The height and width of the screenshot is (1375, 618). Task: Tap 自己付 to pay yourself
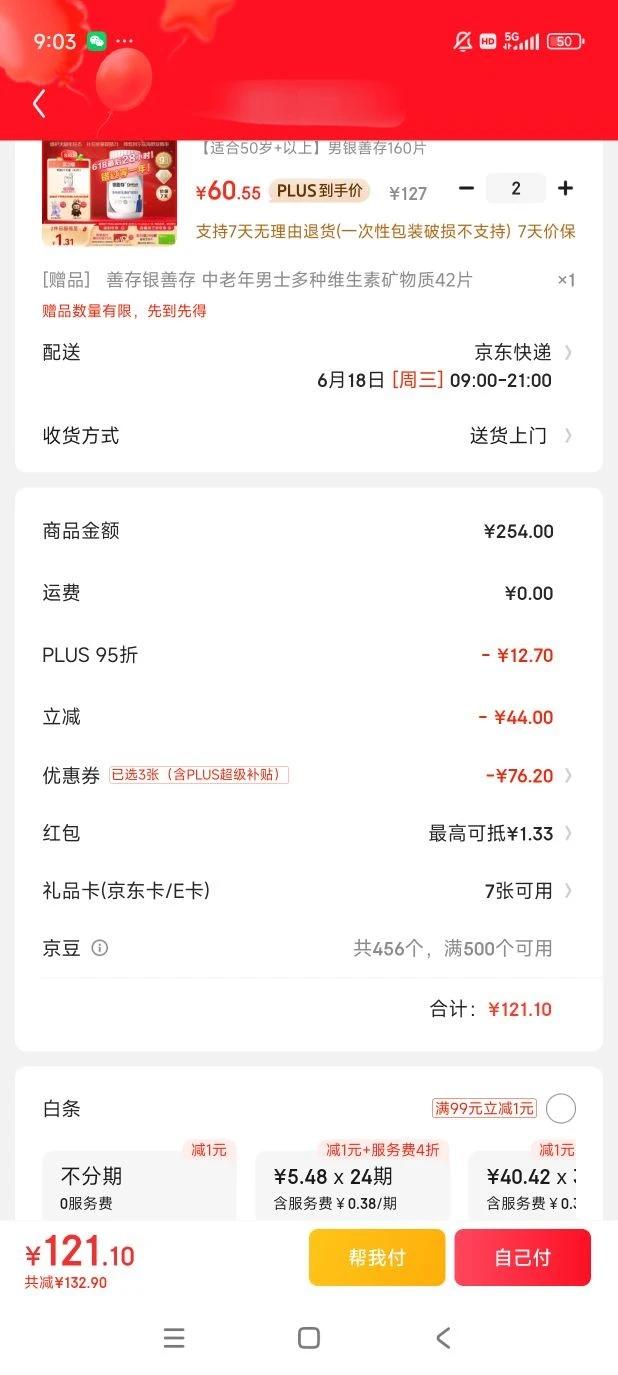pos(522,1257)
